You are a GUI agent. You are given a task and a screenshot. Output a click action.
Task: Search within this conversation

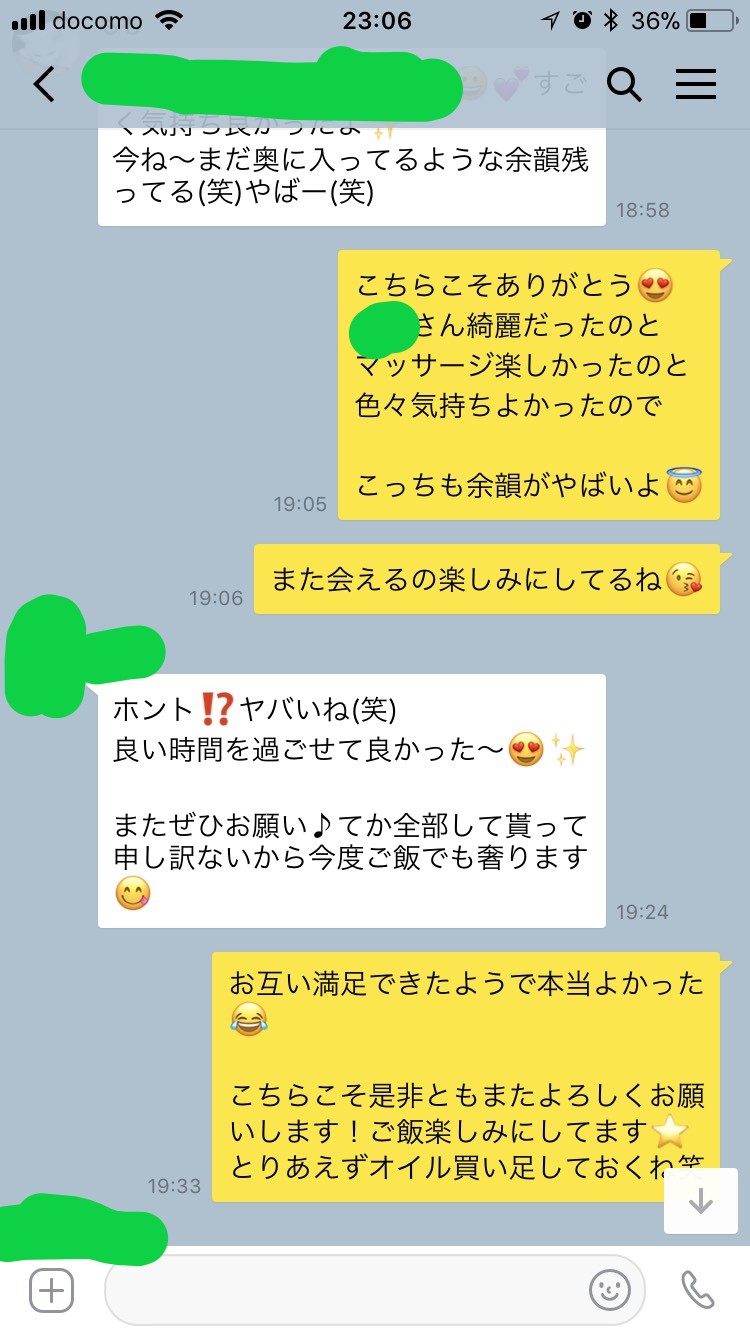[625, 85]
